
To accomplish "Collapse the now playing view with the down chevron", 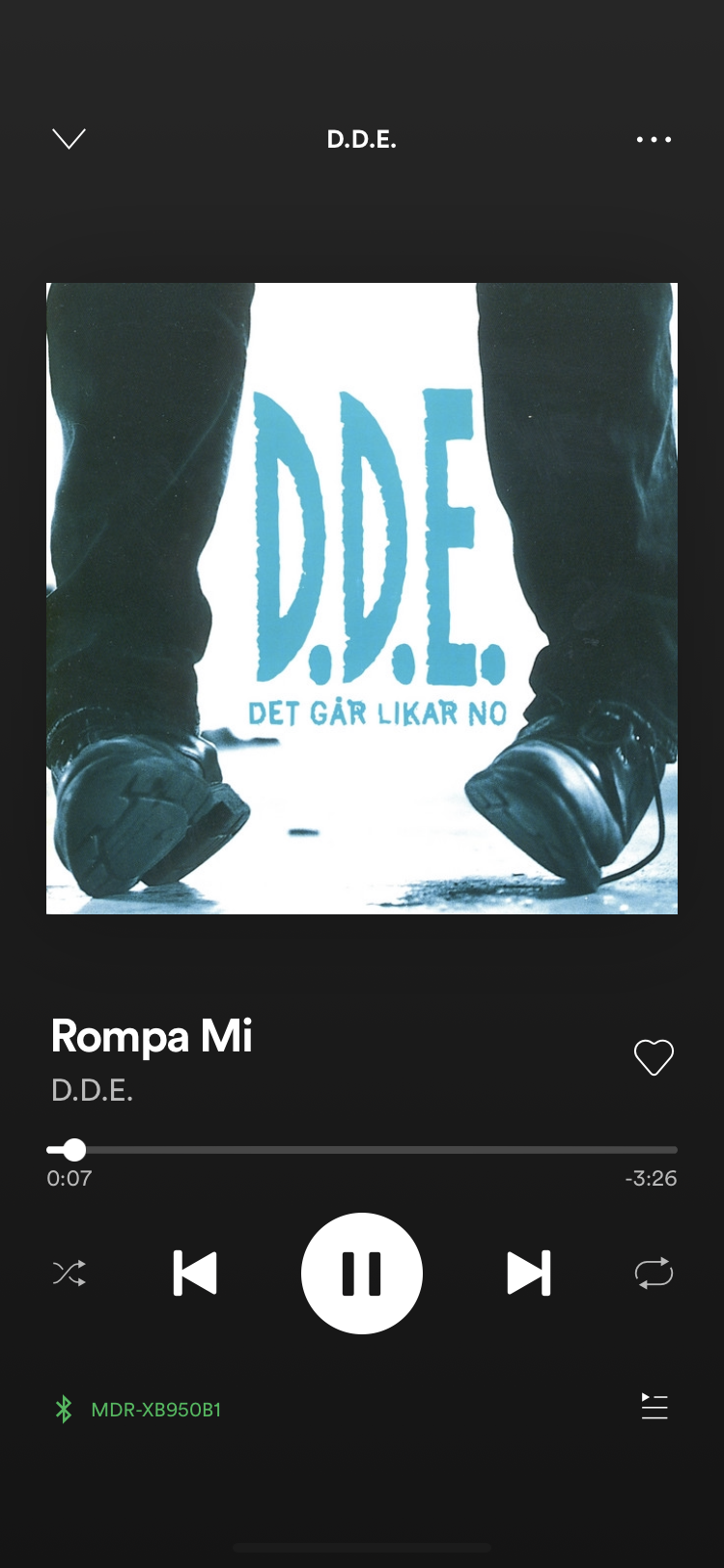I will click(x=69, y=139).
